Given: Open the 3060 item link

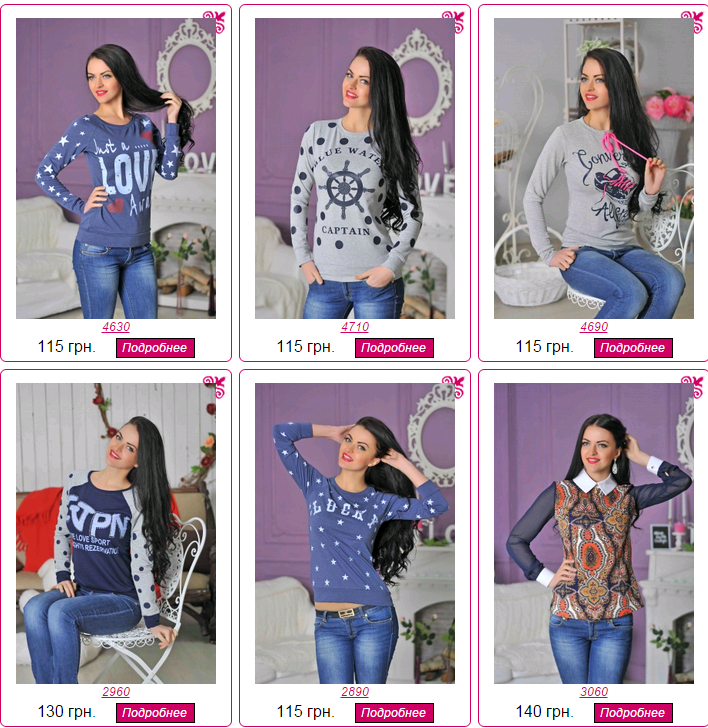Looking at the screenshot, I should pos(594,692).
